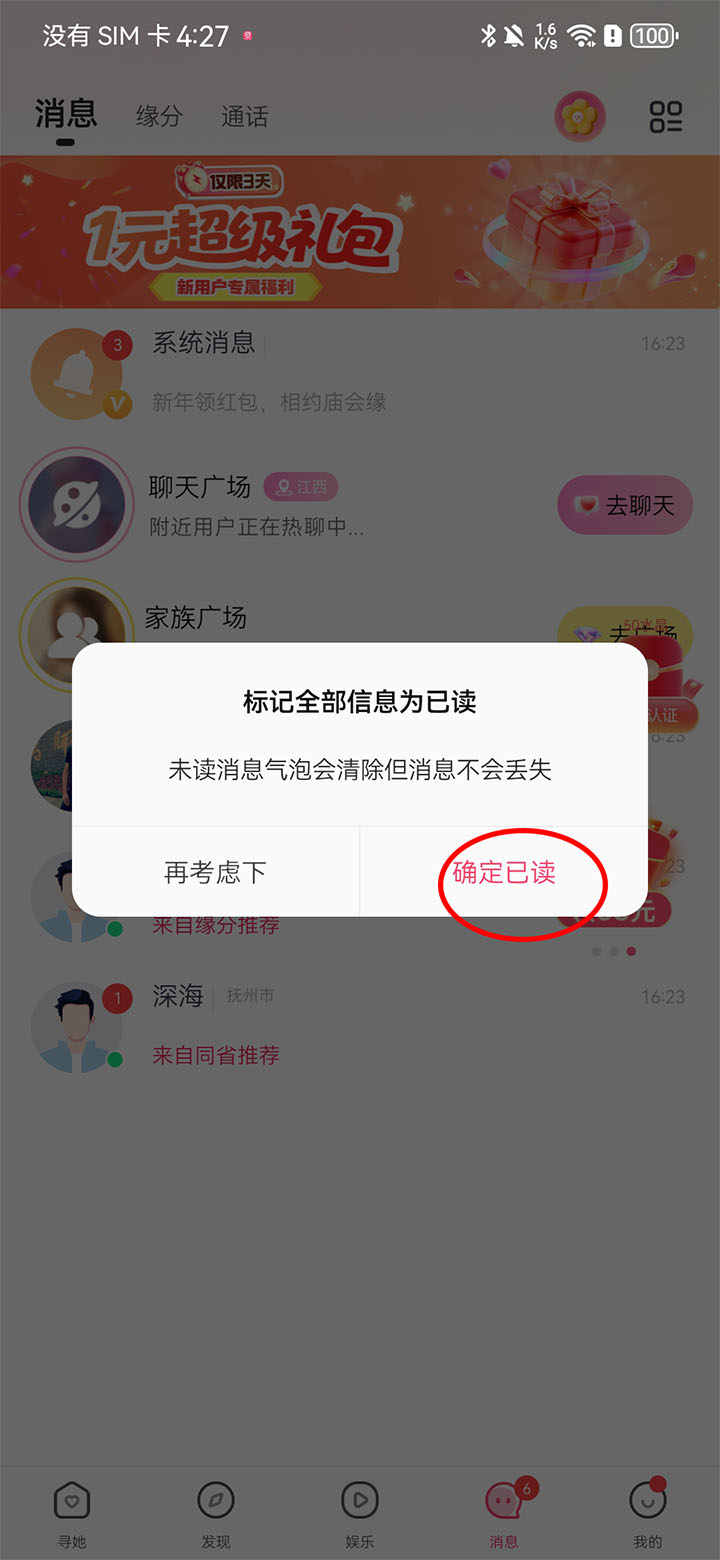Confirm with 确定已读 button

[x=504, y=872]
